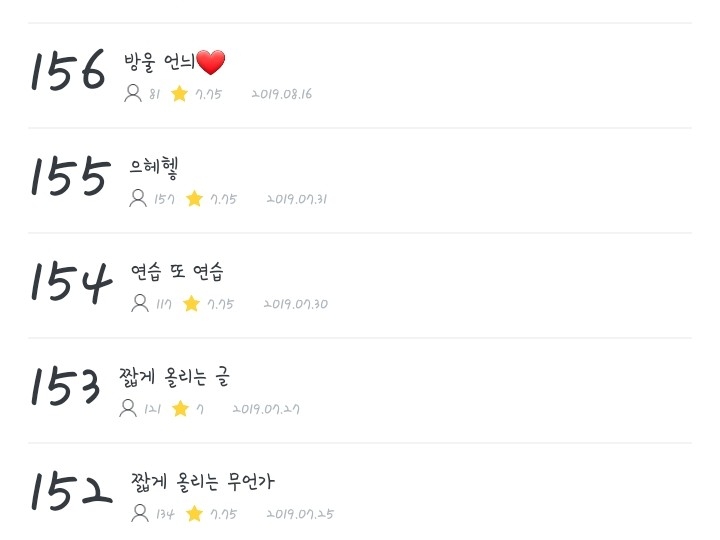Open episode 152 짧게 올리는 무언가
Viewport: 720px width, 540px height.
(x=202, y=482)
